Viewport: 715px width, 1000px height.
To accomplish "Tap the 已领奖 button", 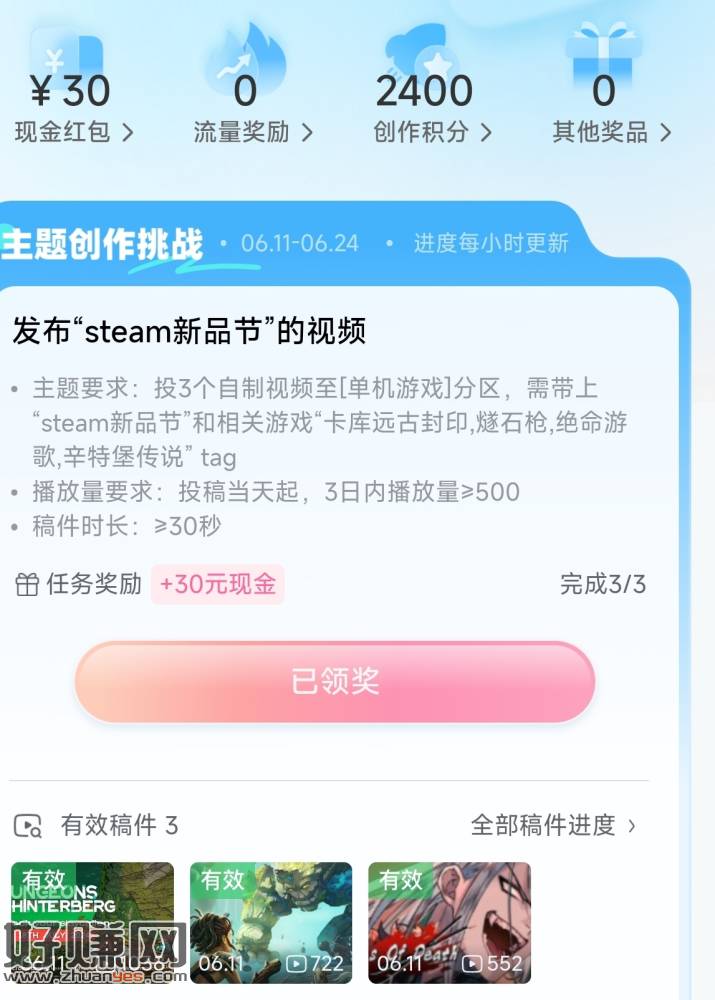I will pyautogui.click(x=334, y=682).
